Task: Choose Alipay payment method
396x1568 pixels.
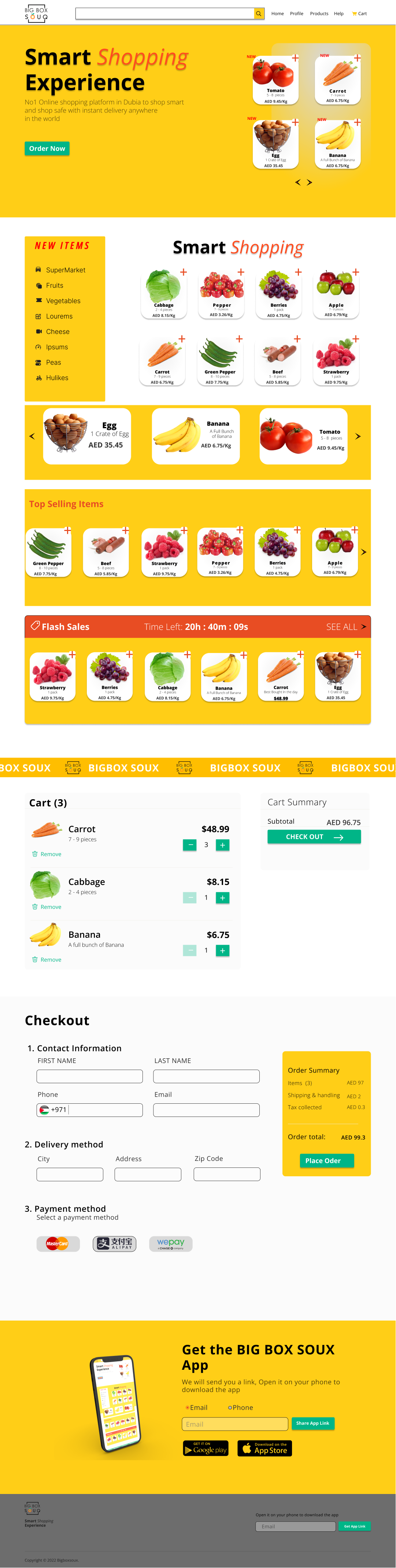Action: click(x=114, y=1244)
